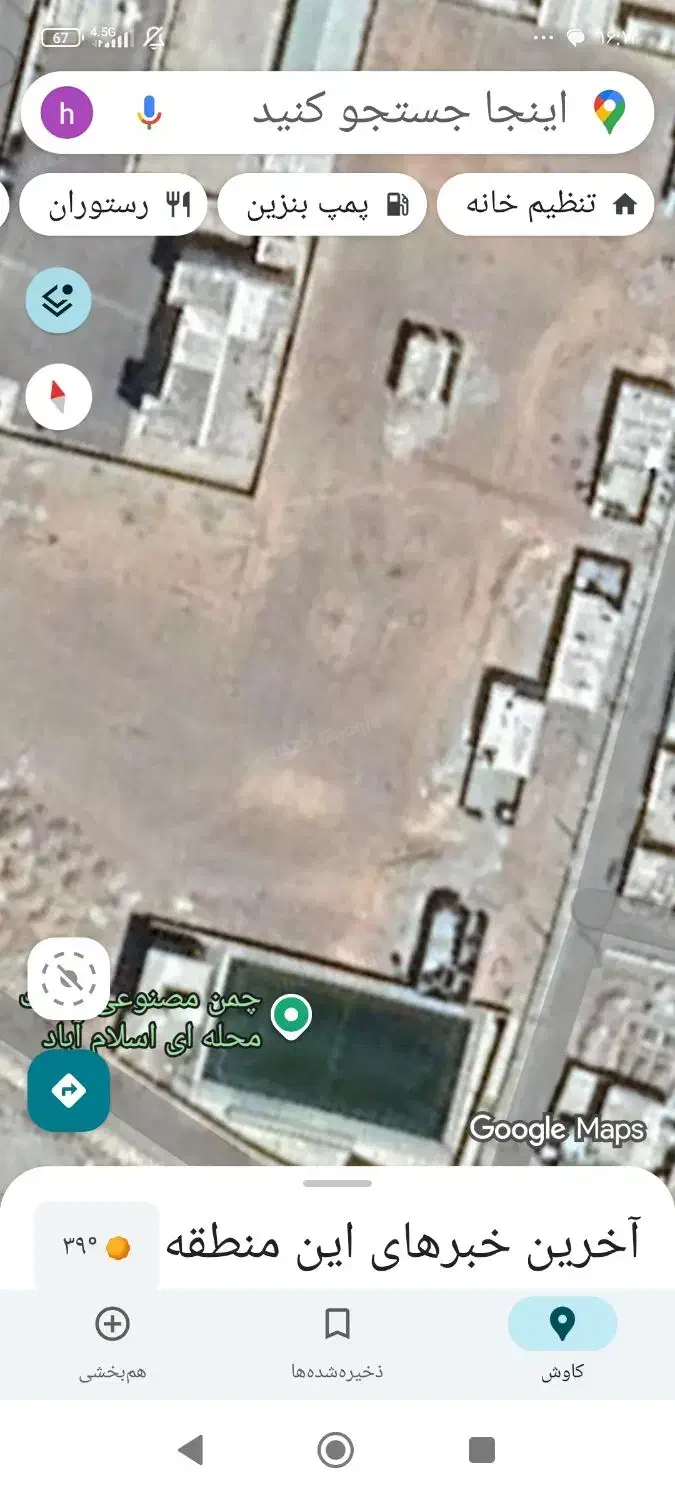This screenshot has height=1500, width=675.
Task: Open directions with the blue arrow button
Action: click(68, 1090)
